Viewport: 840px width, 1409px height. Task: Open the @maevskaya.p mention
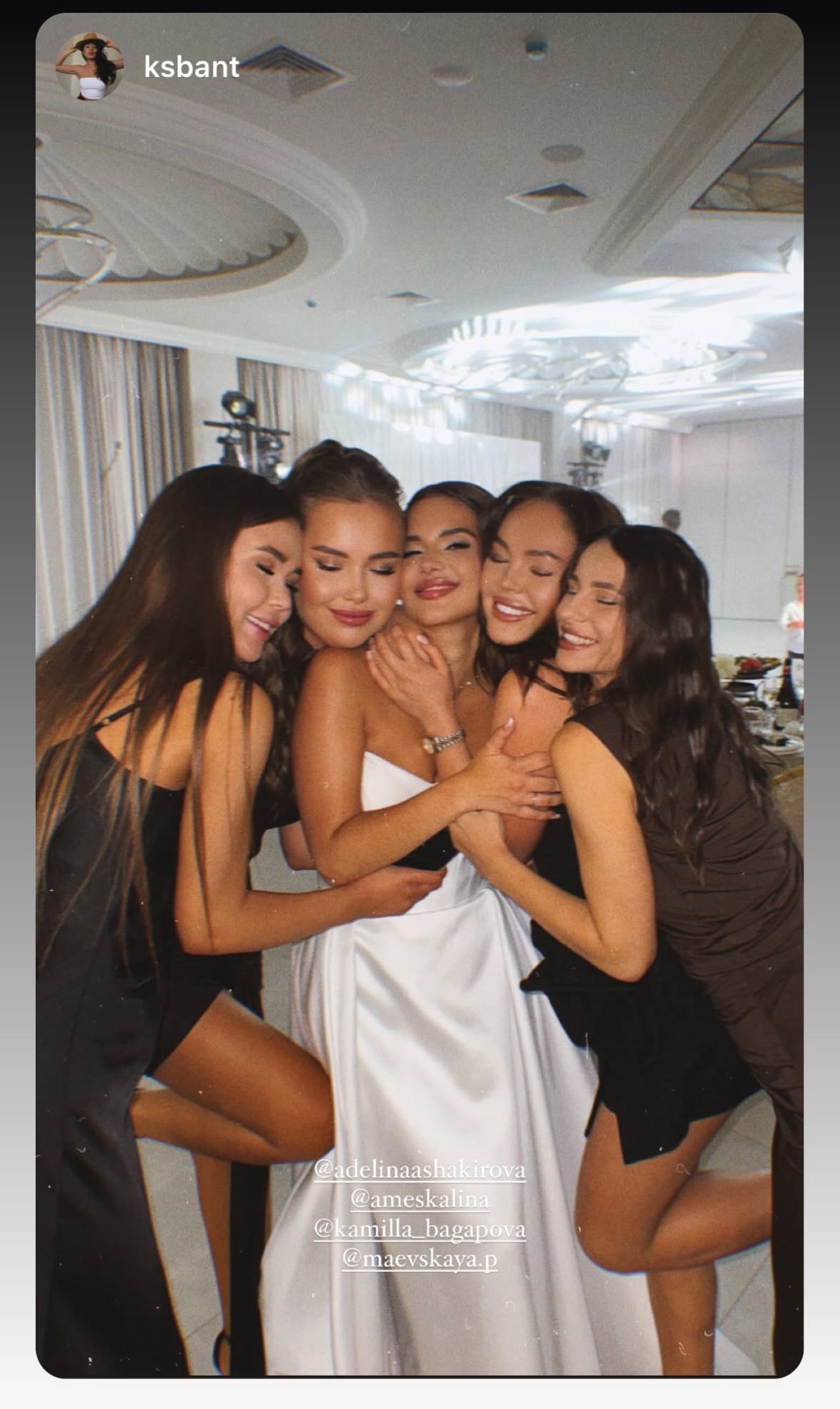click(x=420, y=1259)
